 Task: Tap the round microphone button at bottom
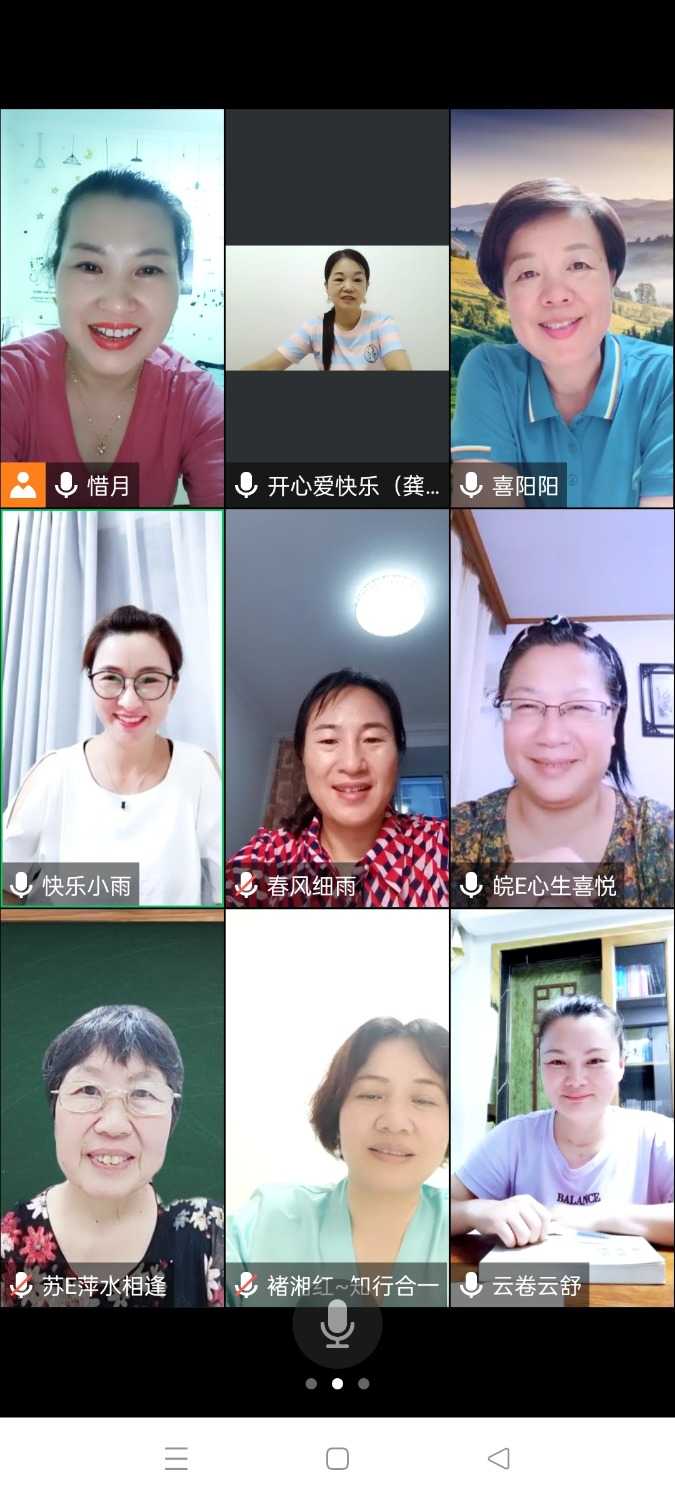tap(337, 1324)
